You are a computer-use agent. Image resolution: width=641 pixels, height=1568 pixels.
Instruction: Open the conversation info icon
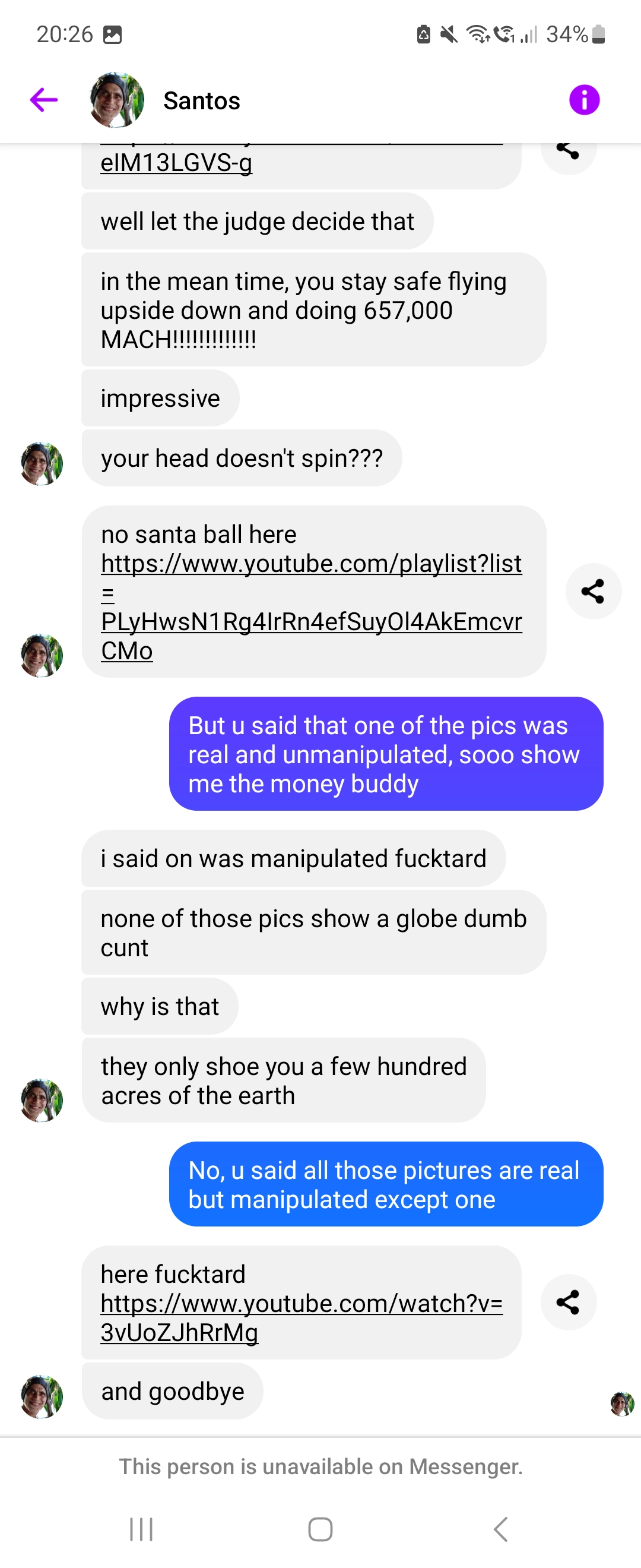584,100
